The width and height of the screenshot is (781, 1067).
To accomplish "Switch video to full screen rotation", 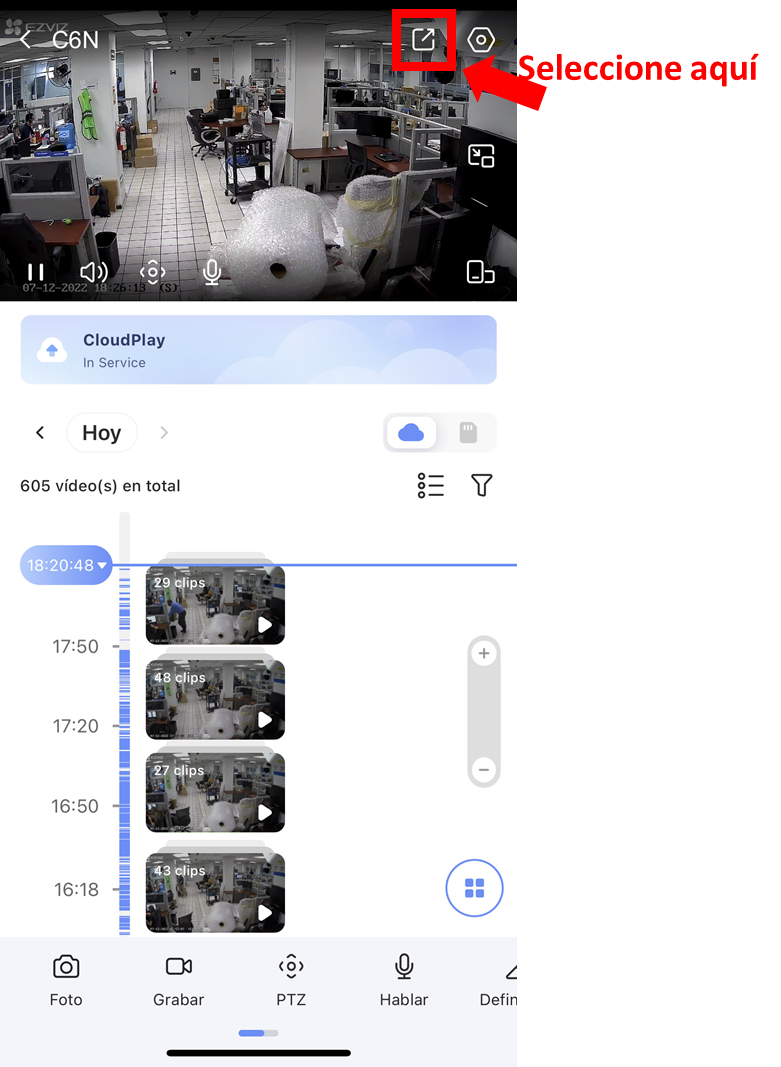I will click(480, 272).
